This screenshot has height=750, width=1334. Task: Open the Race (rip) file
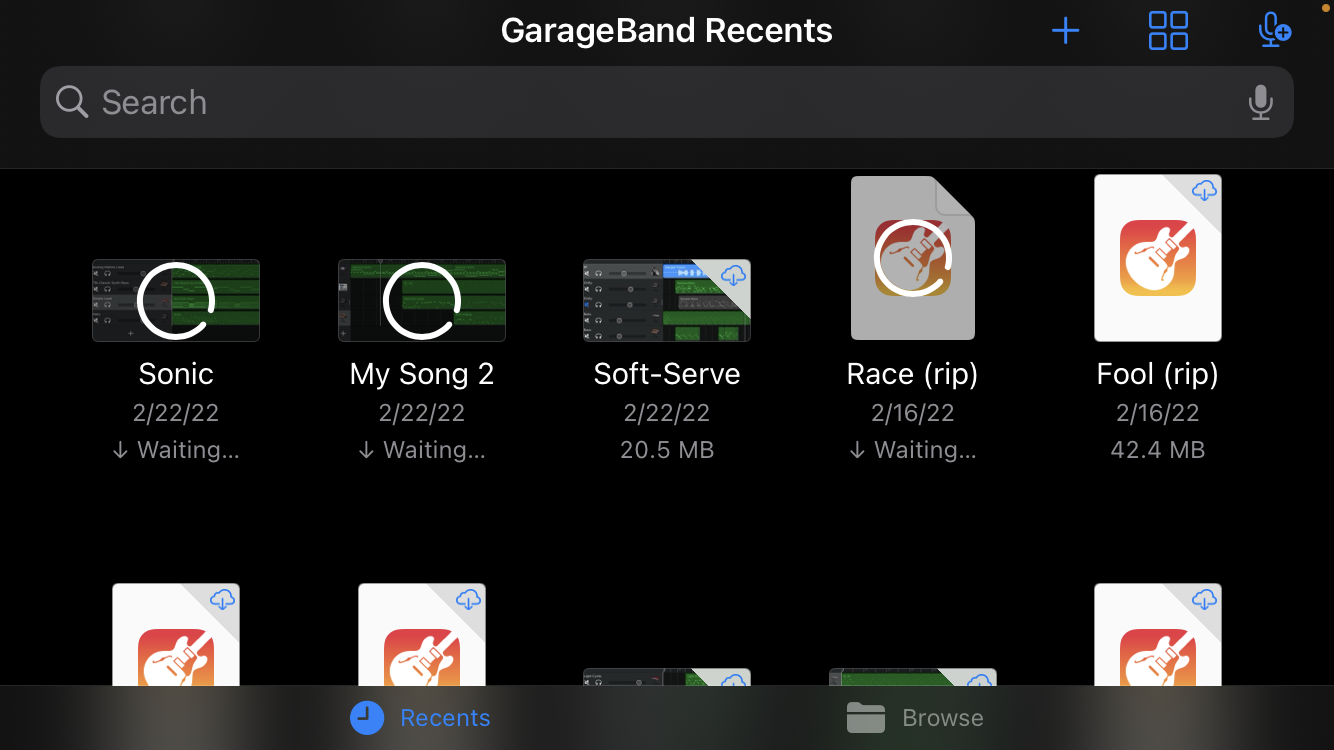[x=912, y=260]
